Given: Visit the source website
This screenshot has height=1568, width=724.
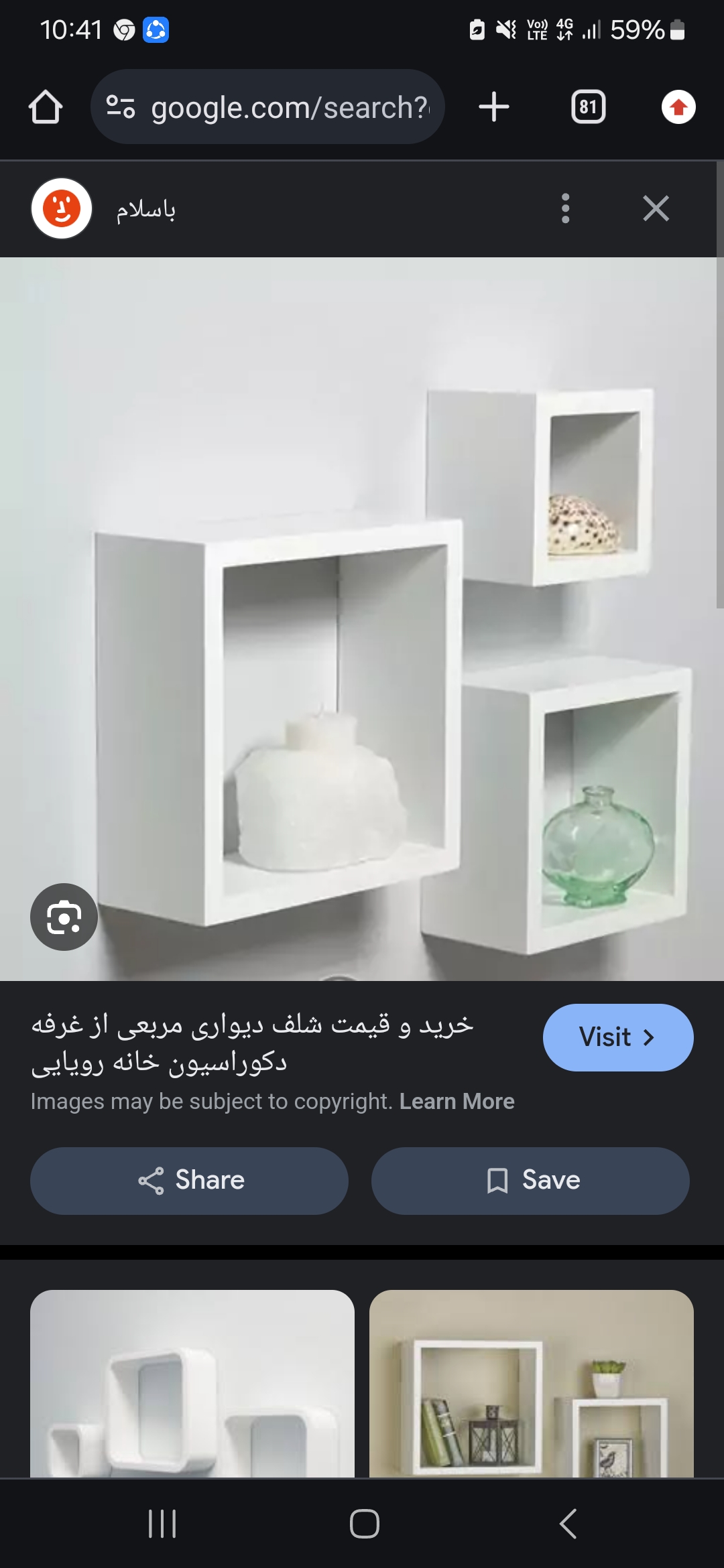Looking at the screenshot, I should click(617, 1037).
